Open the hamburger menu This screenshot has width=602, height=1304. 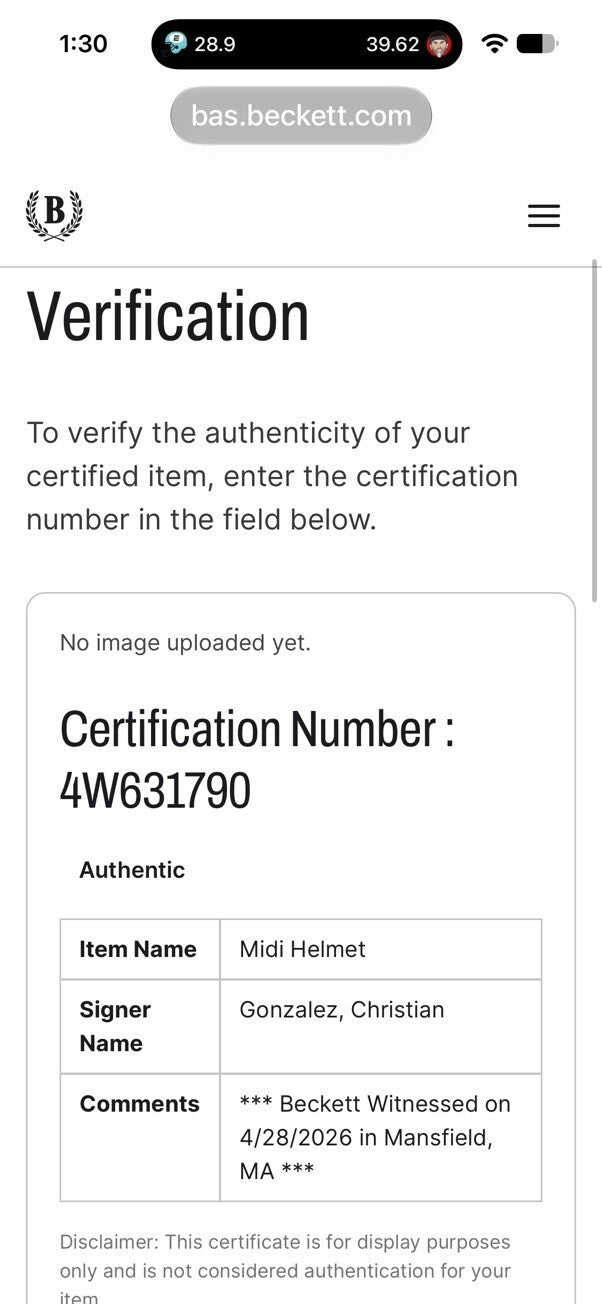pyautogui.click(x=543, y=216)
